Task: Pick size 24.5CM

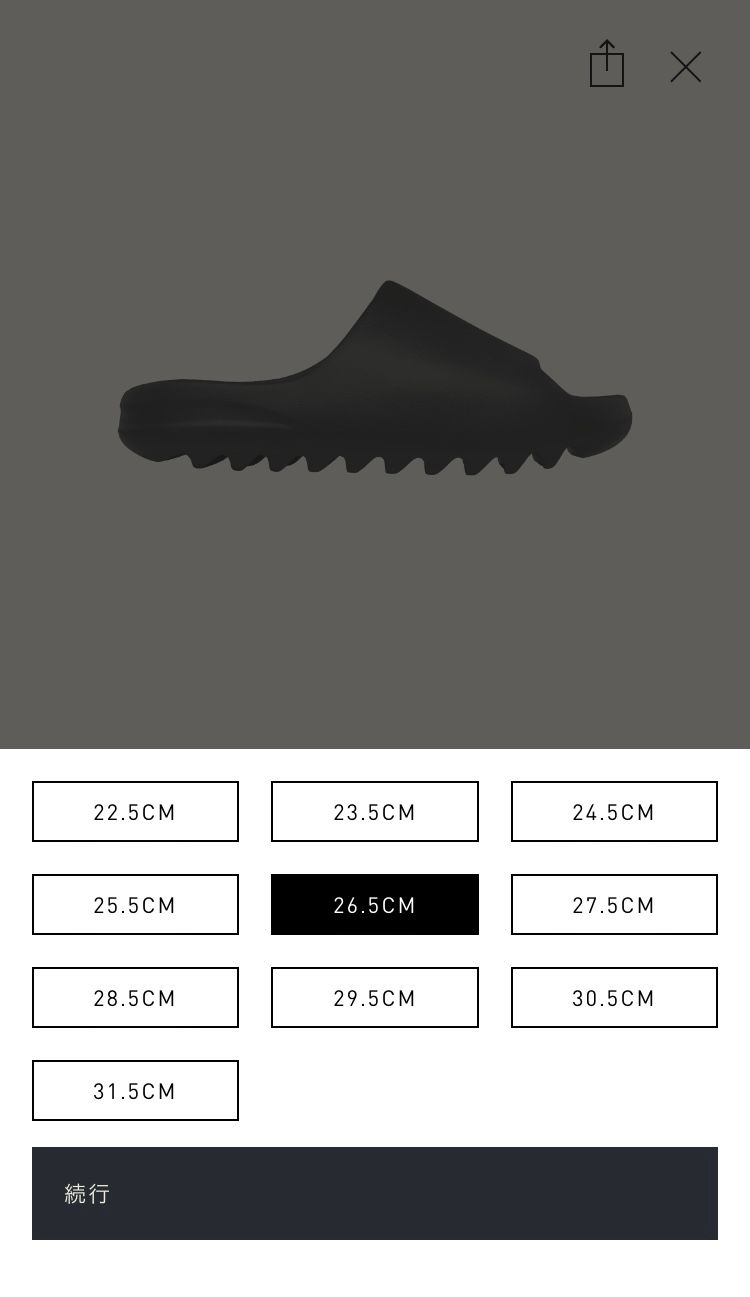Action: tap(614, 811)
